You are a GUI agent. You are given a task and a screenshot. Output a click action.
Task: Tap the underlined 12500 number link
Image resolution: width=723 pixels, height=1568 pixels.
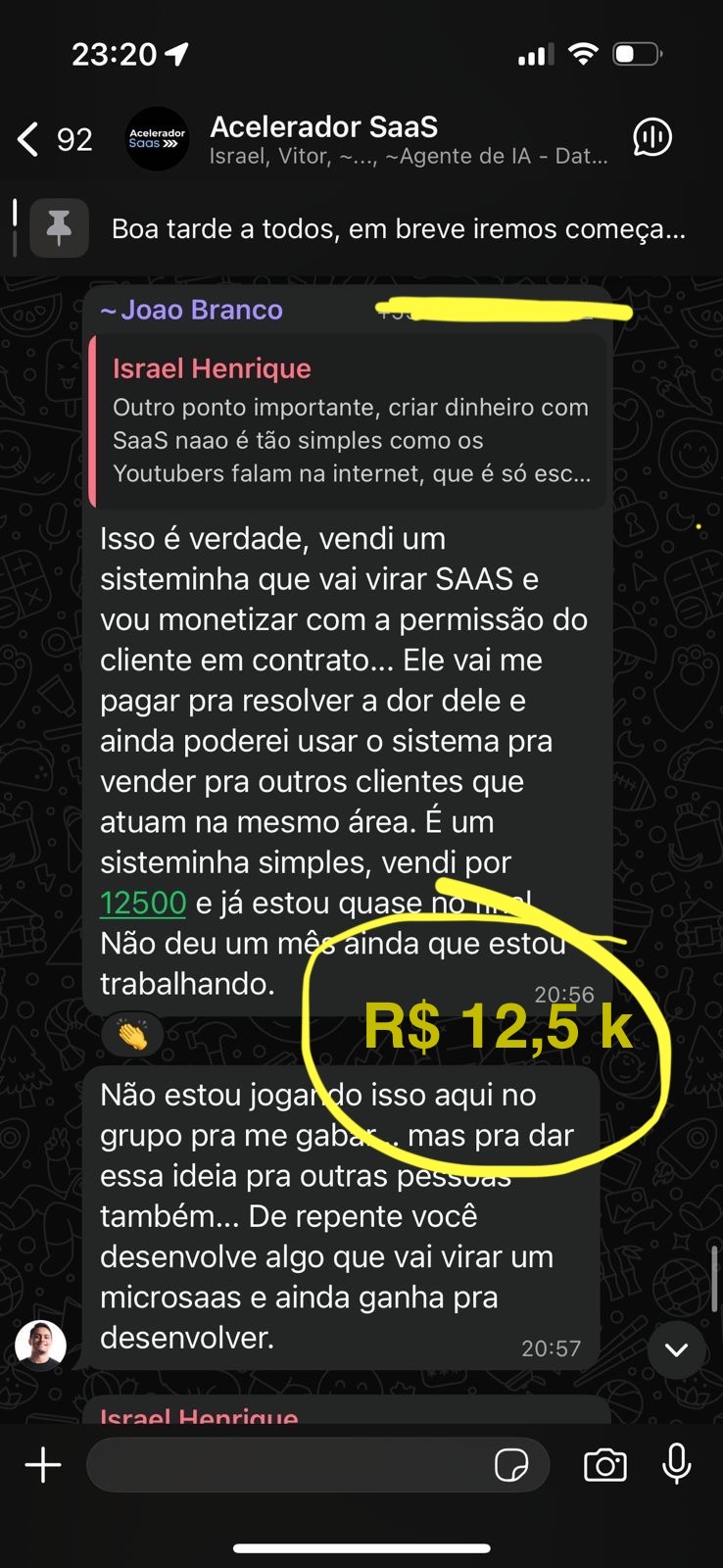click(143, 903)
